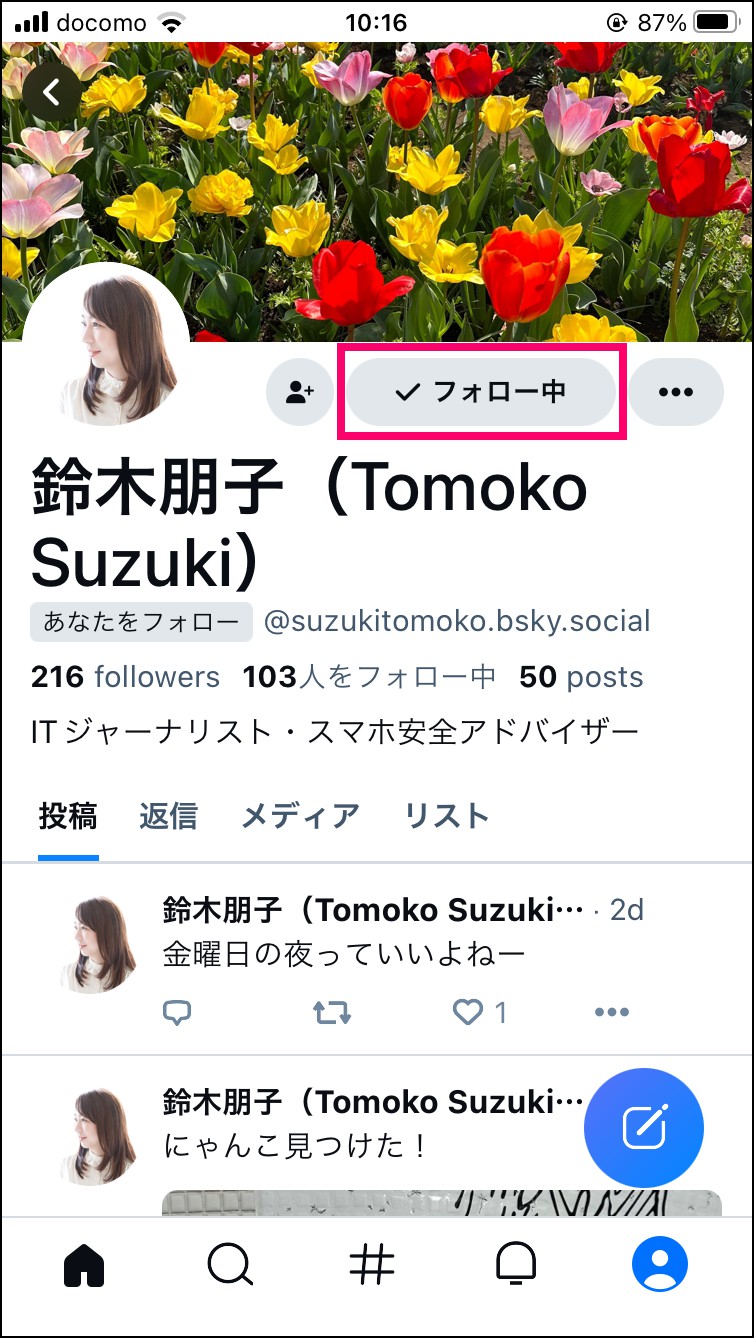Repost the 金曜日の夜っていいよねー post
The width and height of the screenshot is (754, 1338).
click(x=332, y=1013)
